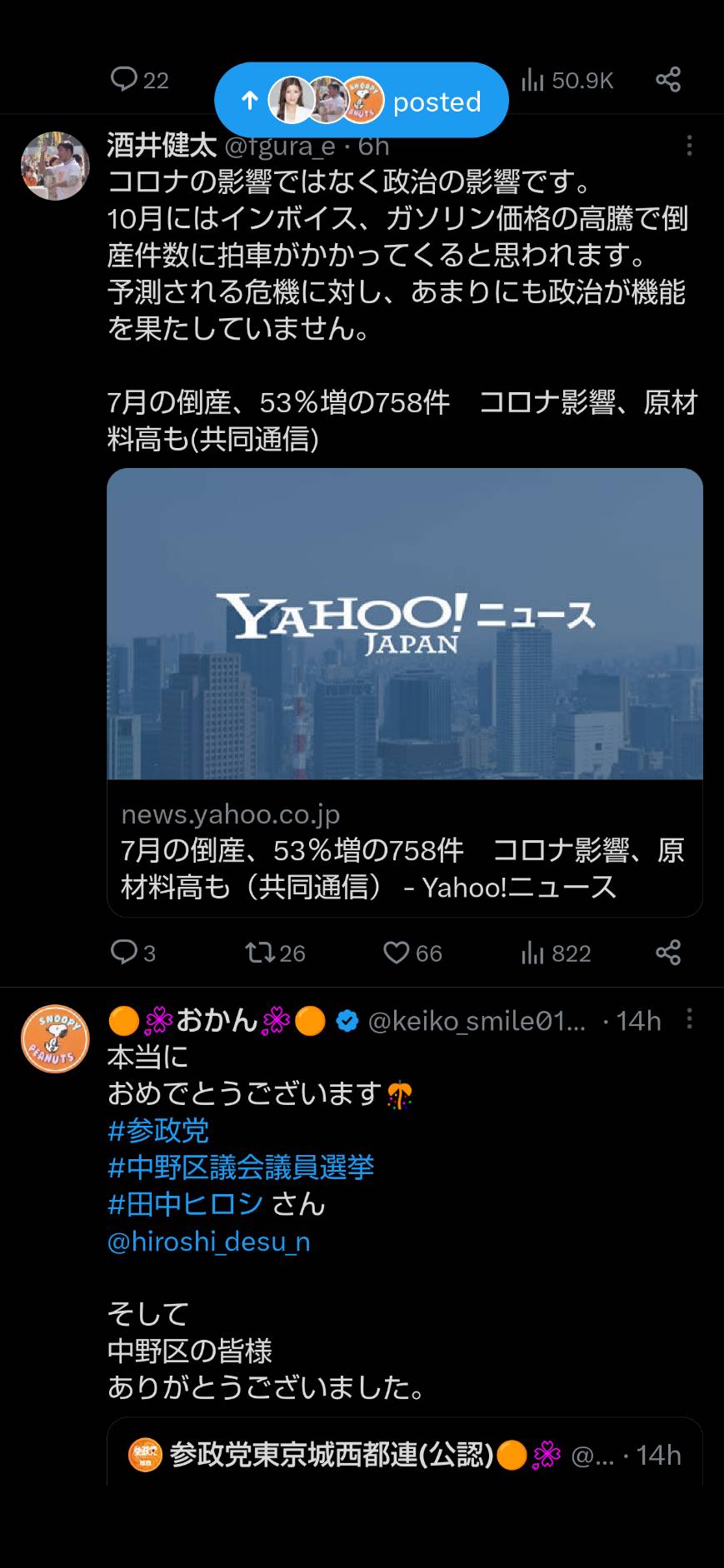The image size is (724, 1568).
Task: Open overflow menu on 酒井健太's post
Action: (689, 146)
